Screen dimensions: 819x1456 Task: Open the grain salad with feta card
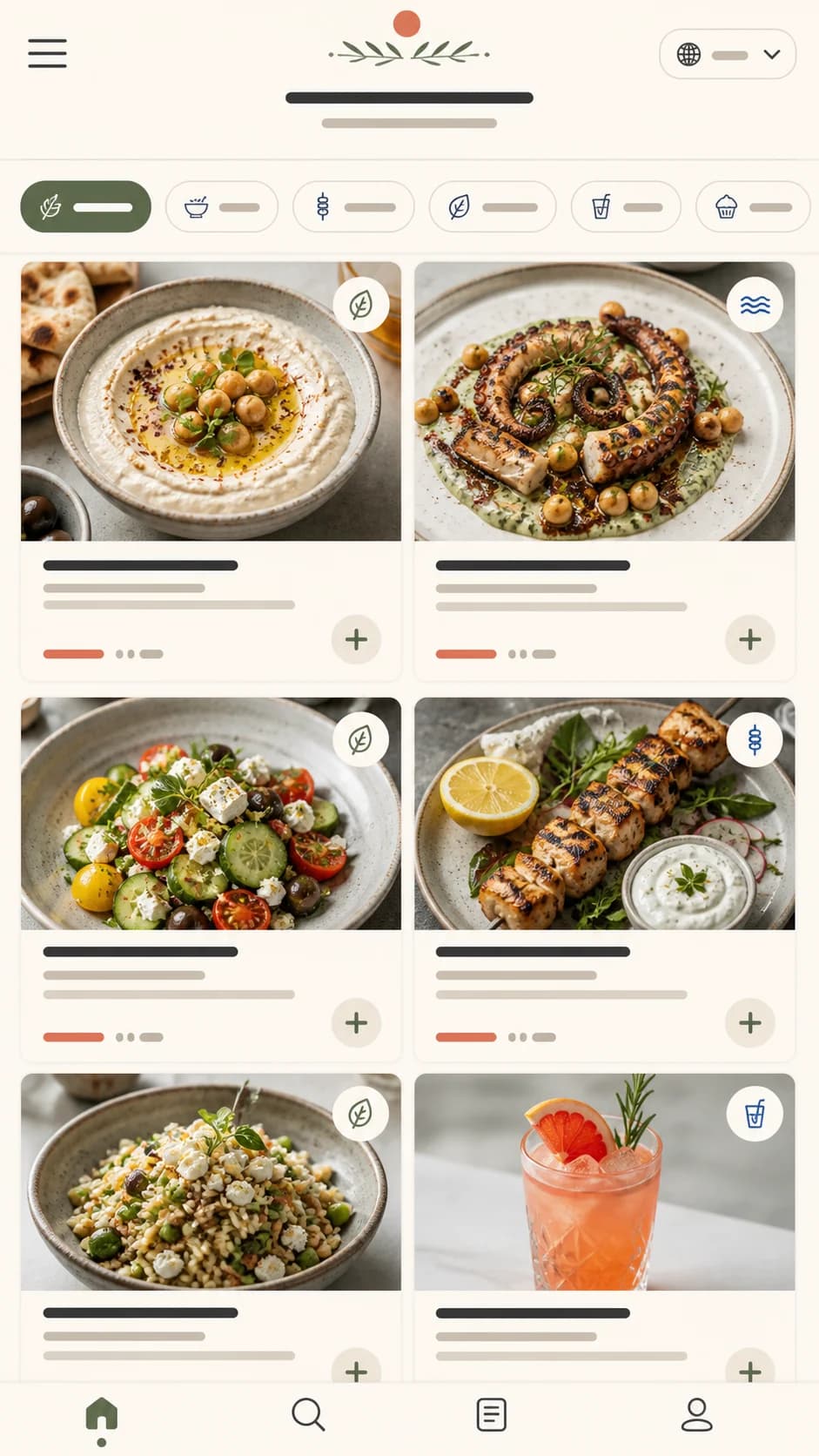tap(211, 1228)
